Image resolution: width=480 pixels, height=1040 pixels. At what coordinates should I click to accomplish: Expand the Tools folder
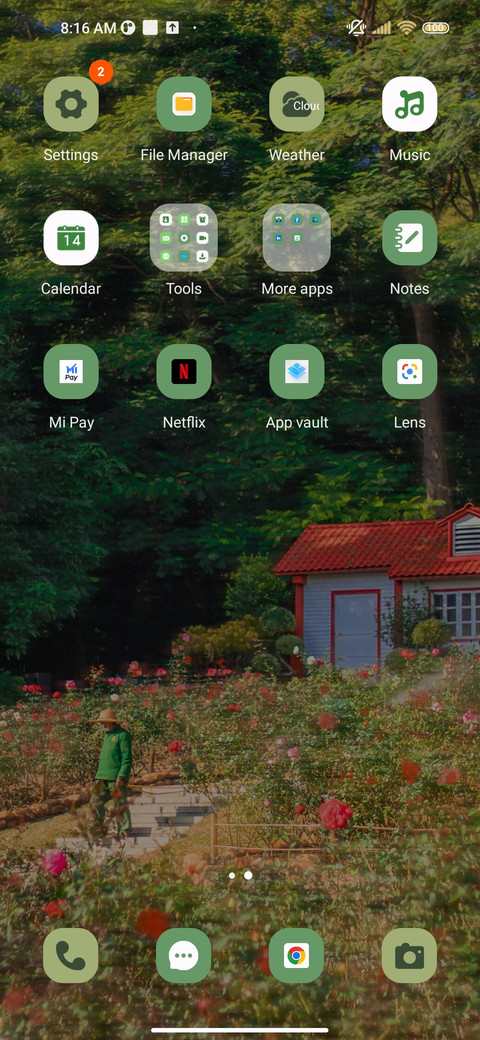click(184, 237)
